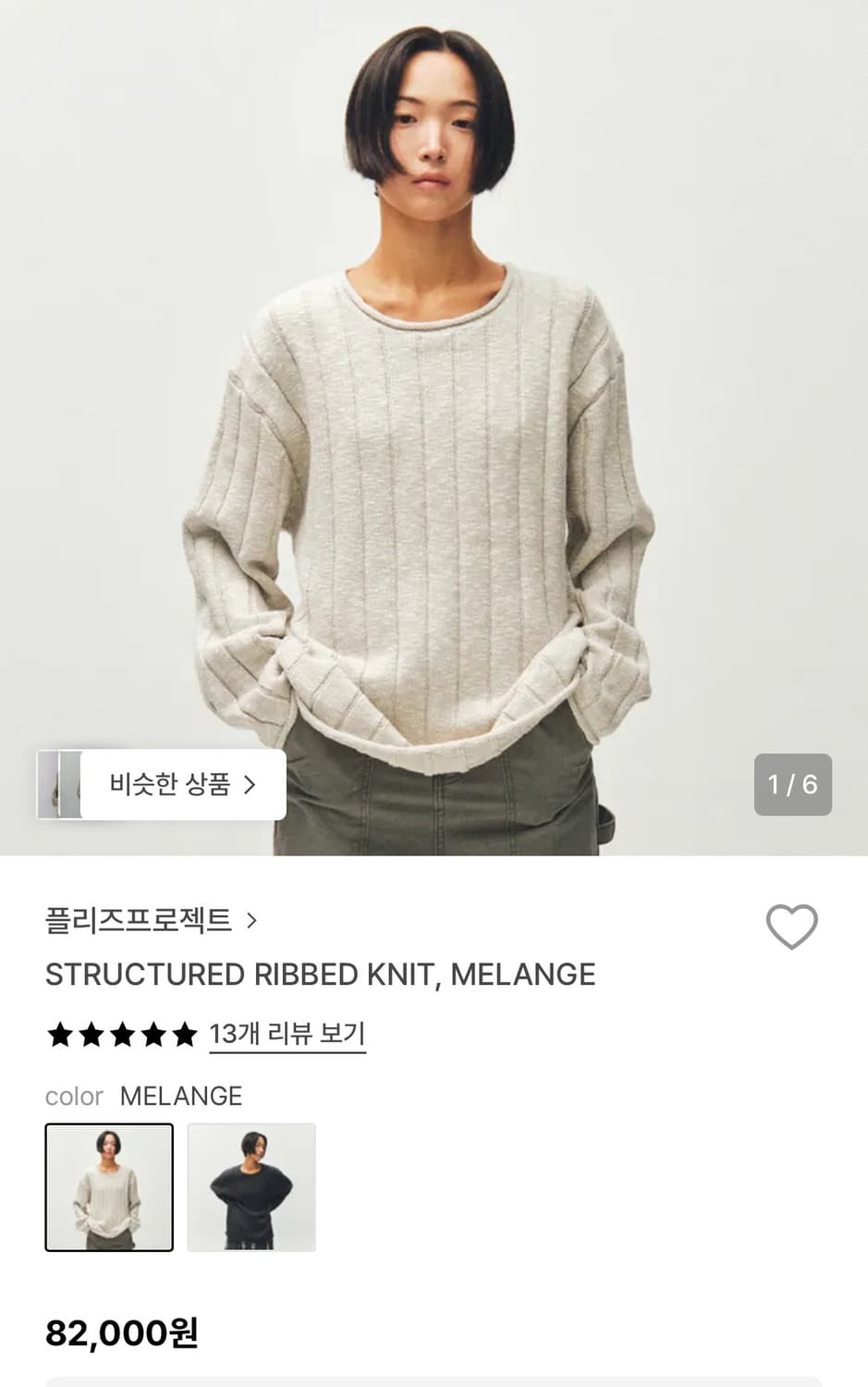Click the brand name 플리즈프로젝트
The height and width of the screenshot is (1387, 868).
pos(139,922)
